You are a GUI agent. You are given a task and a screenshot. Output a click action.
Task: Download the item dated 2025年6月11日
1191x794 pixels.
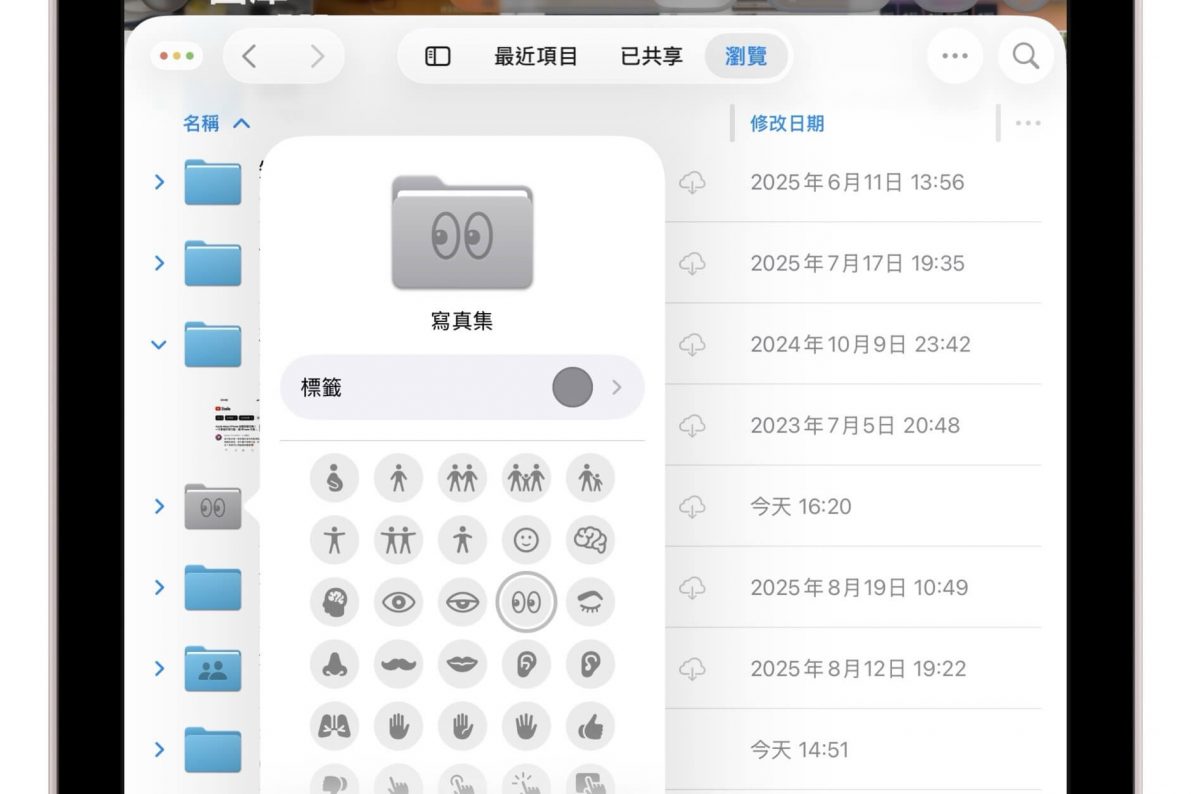tap(692, 183)
